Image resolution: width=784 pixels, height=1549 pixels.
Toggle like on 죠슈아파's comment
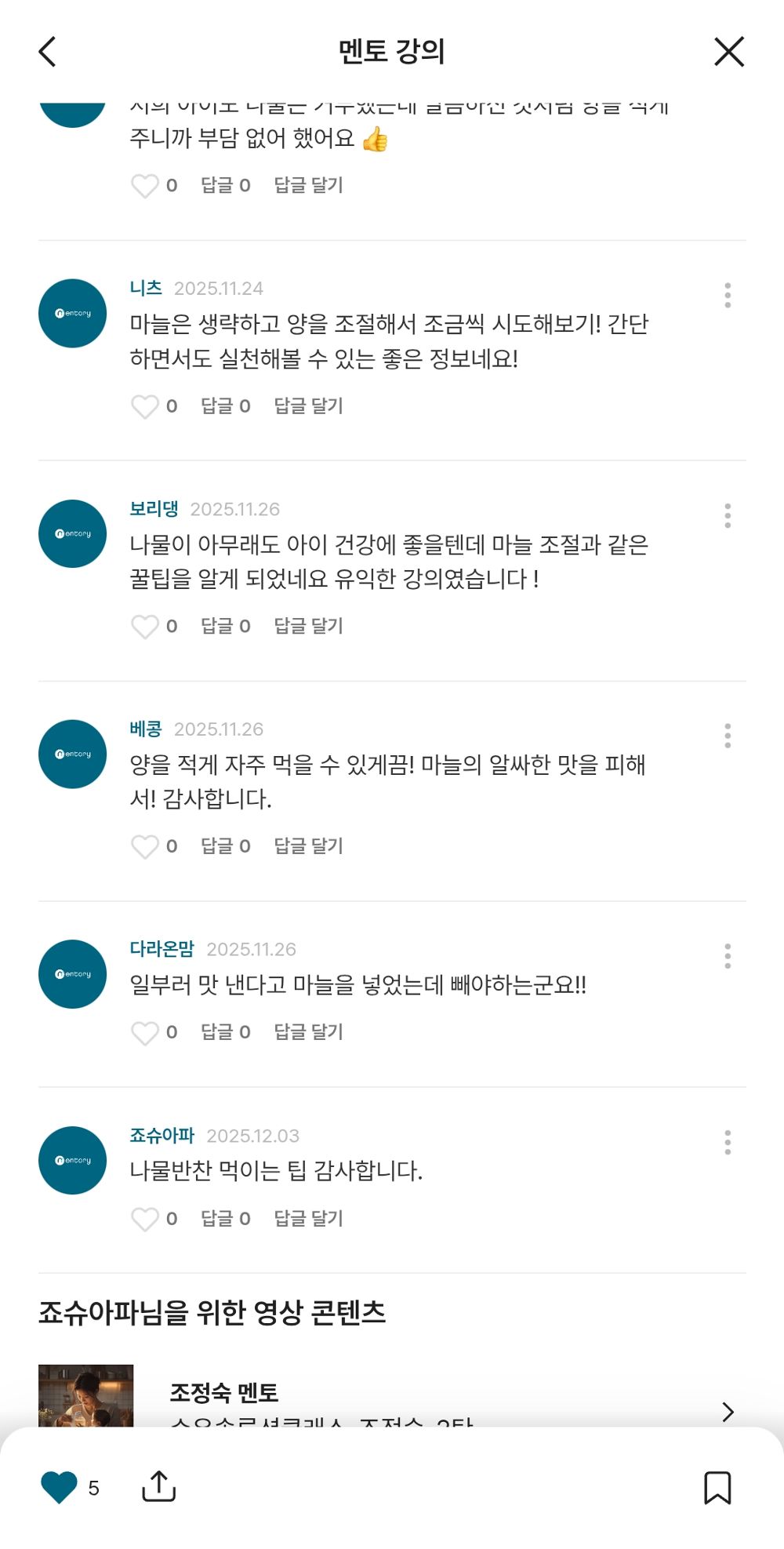point(146,1219)
